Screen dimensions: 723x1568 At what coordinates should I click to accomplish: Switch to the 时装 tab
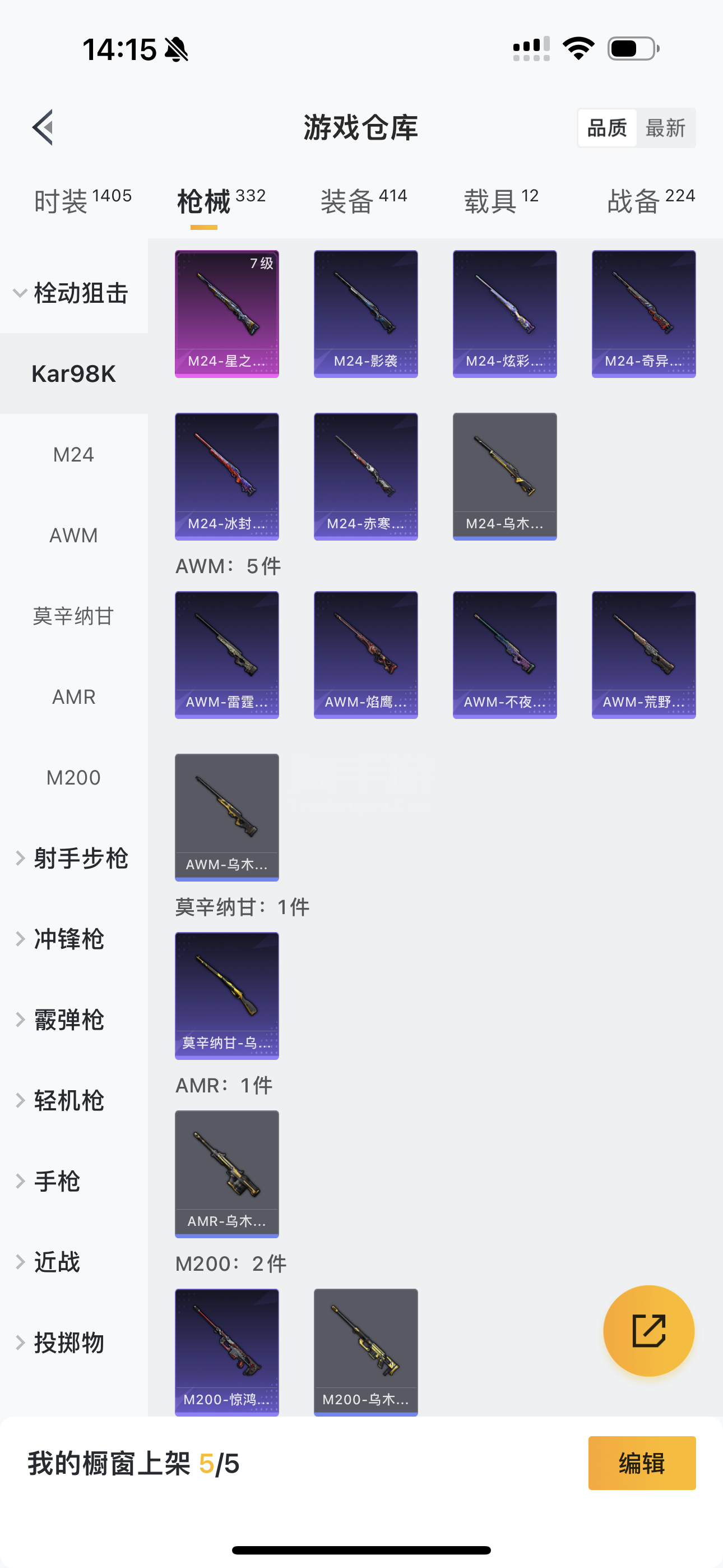click(82, 200)
